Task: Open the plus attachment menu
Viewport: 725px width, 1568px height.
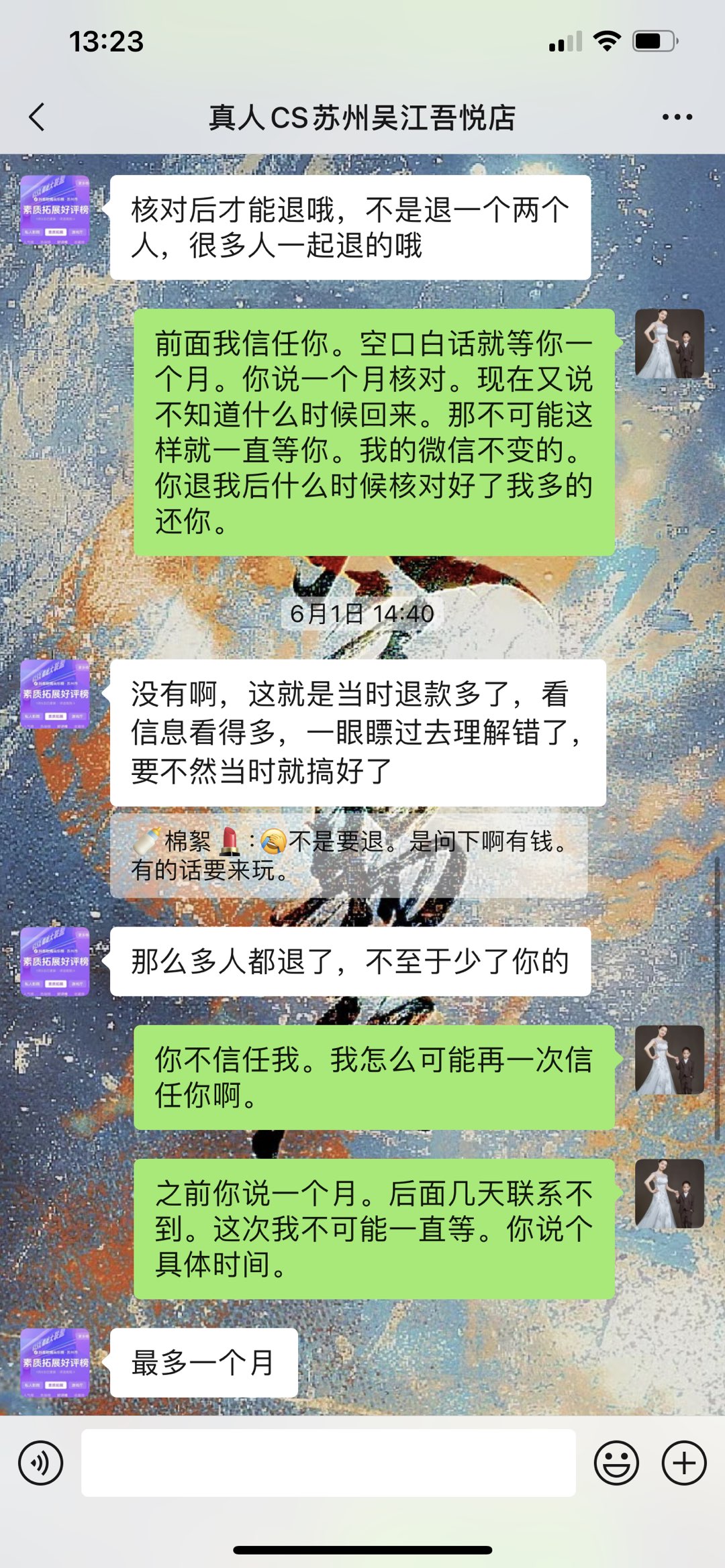Action: point(684,1463)
